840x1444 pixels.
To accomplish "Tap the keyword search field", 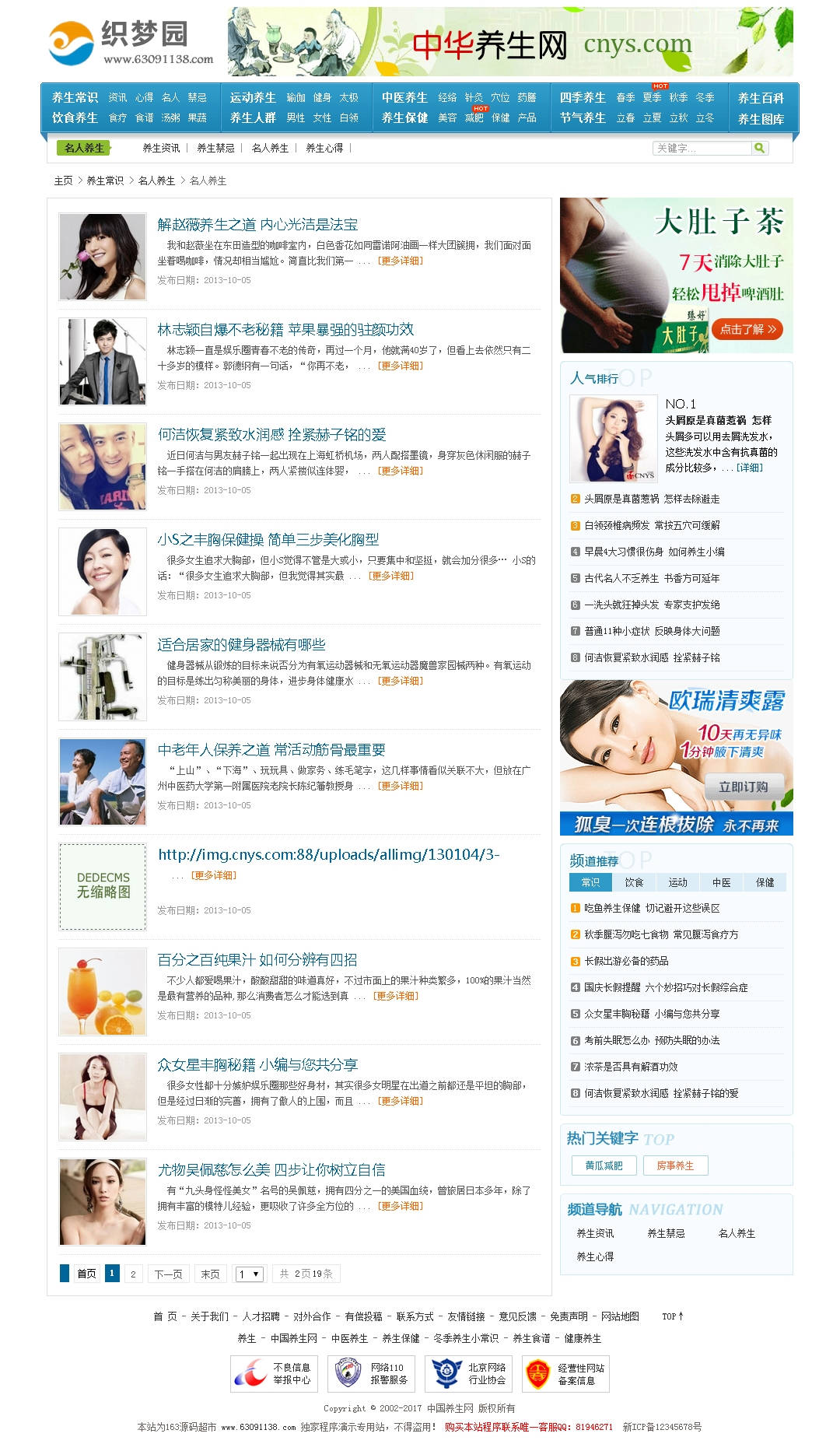I will [702, 148].
